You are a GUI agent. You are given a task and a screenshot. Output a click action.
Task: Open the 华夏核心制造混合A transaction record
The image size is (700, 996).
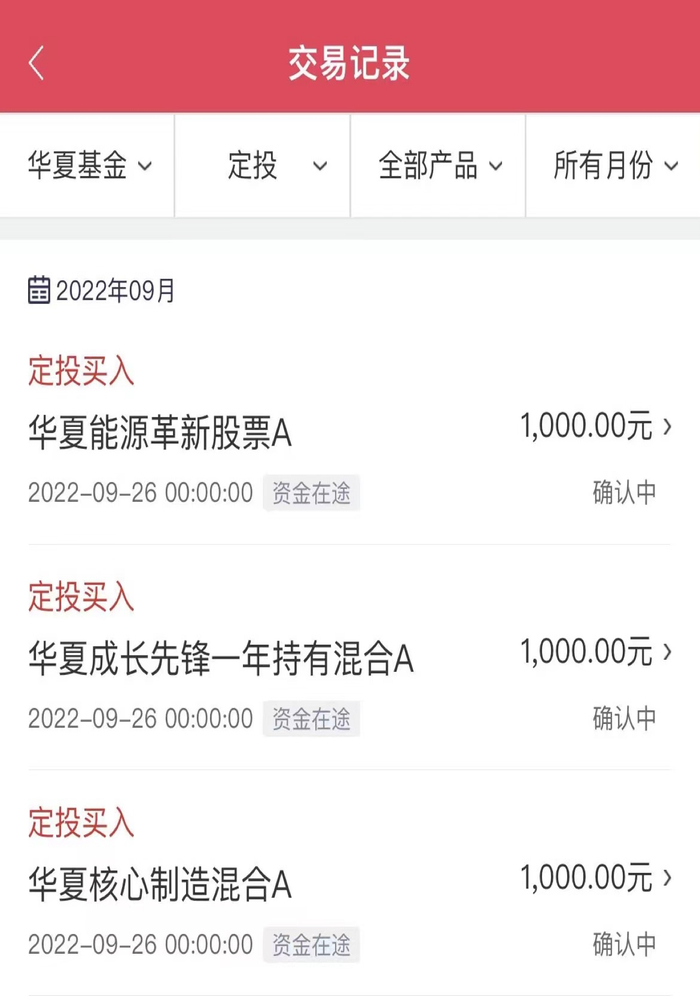pos(349,884)
